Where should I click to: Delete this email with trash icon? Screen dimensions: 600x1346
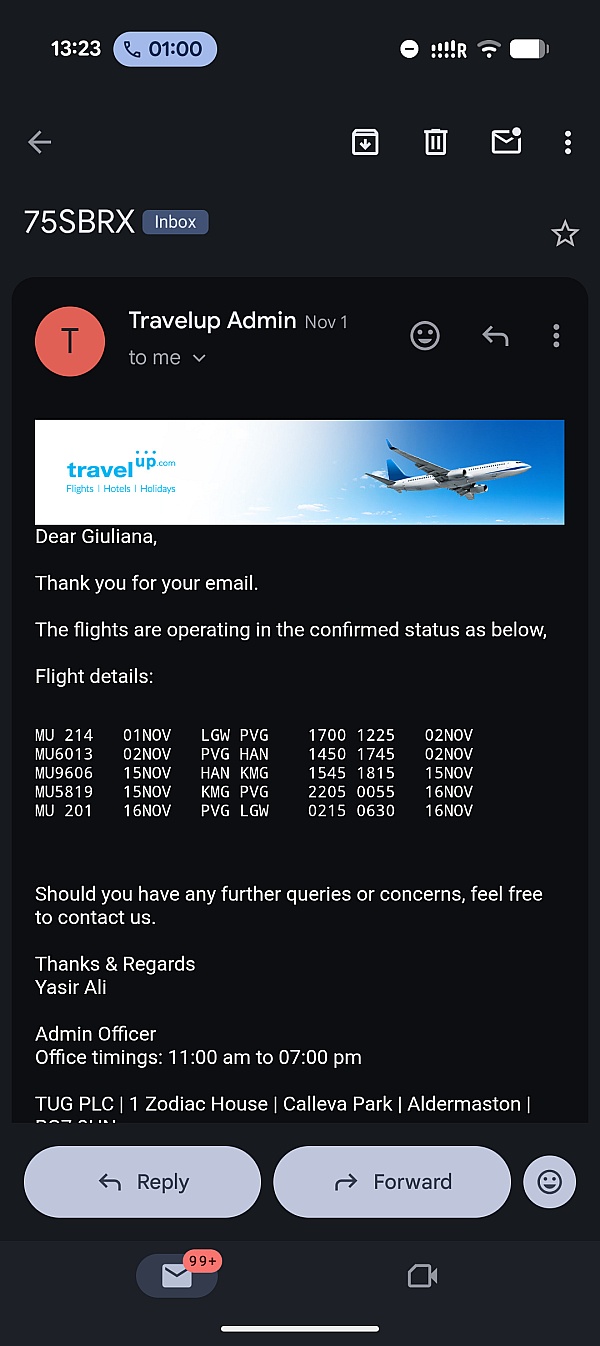(x=435, y=142)
